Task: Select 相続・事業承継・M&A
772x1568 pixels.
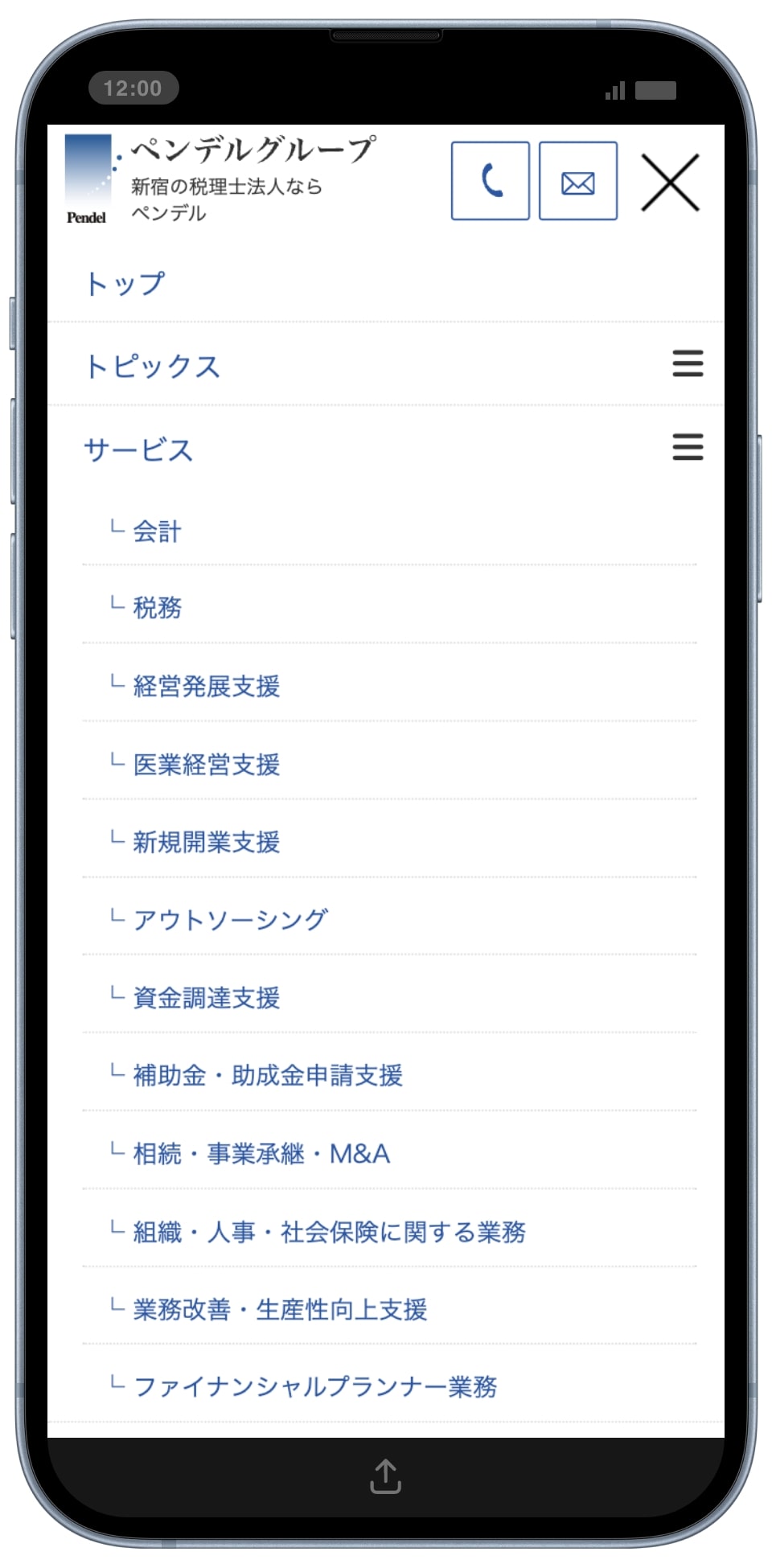Action: (261, 1154)
